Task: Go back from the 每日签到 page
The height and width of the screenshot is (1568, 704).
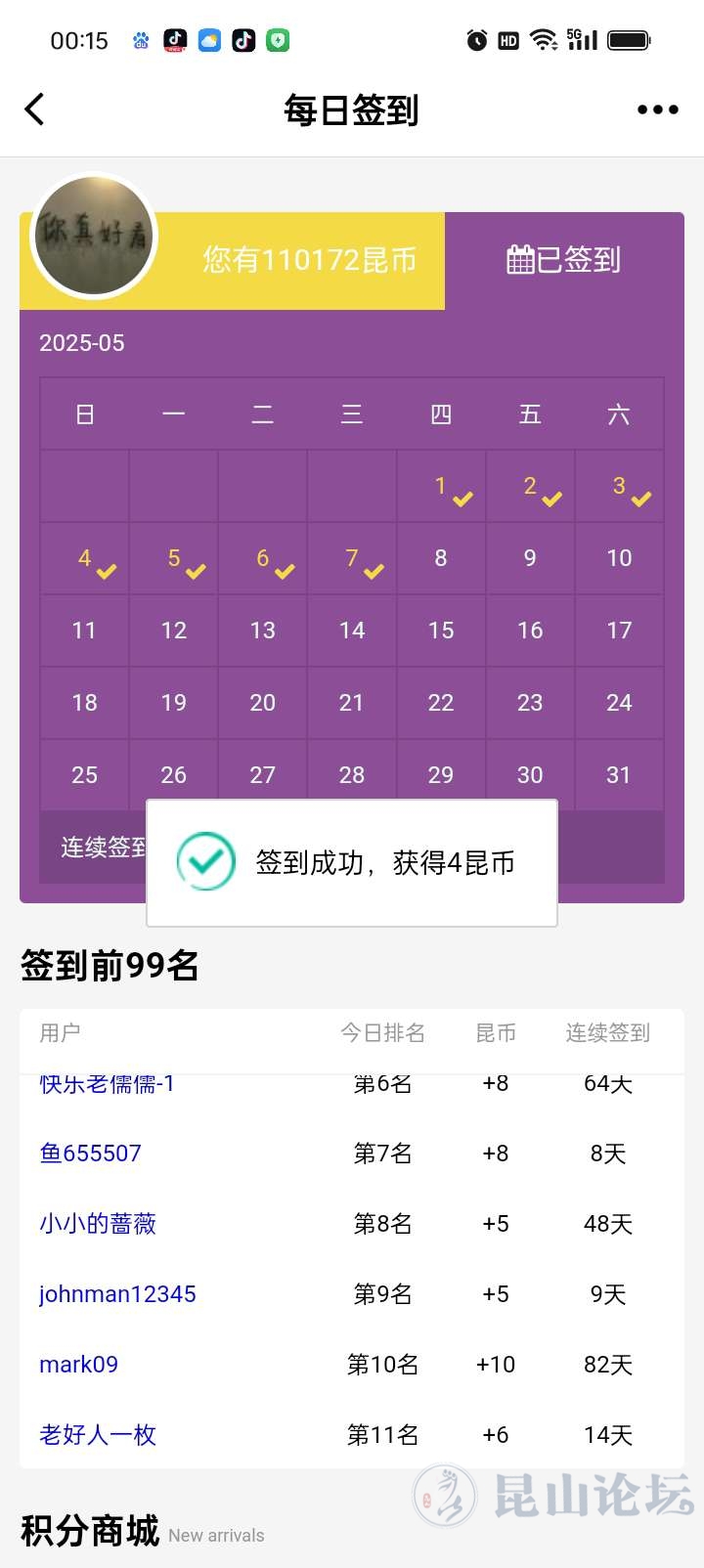Action: (35, 109)
